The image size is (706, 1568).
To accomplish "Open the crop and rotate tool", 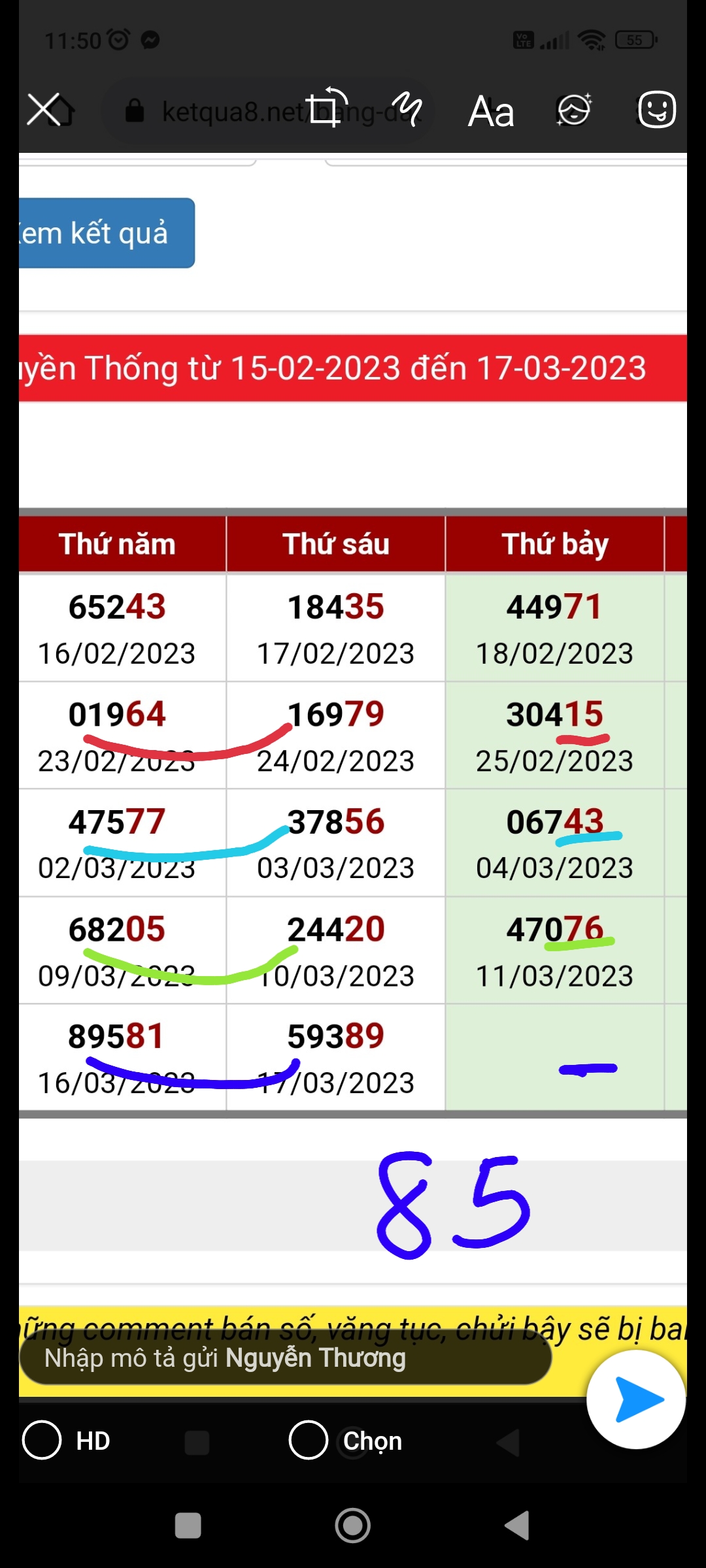I will [328, 107].
